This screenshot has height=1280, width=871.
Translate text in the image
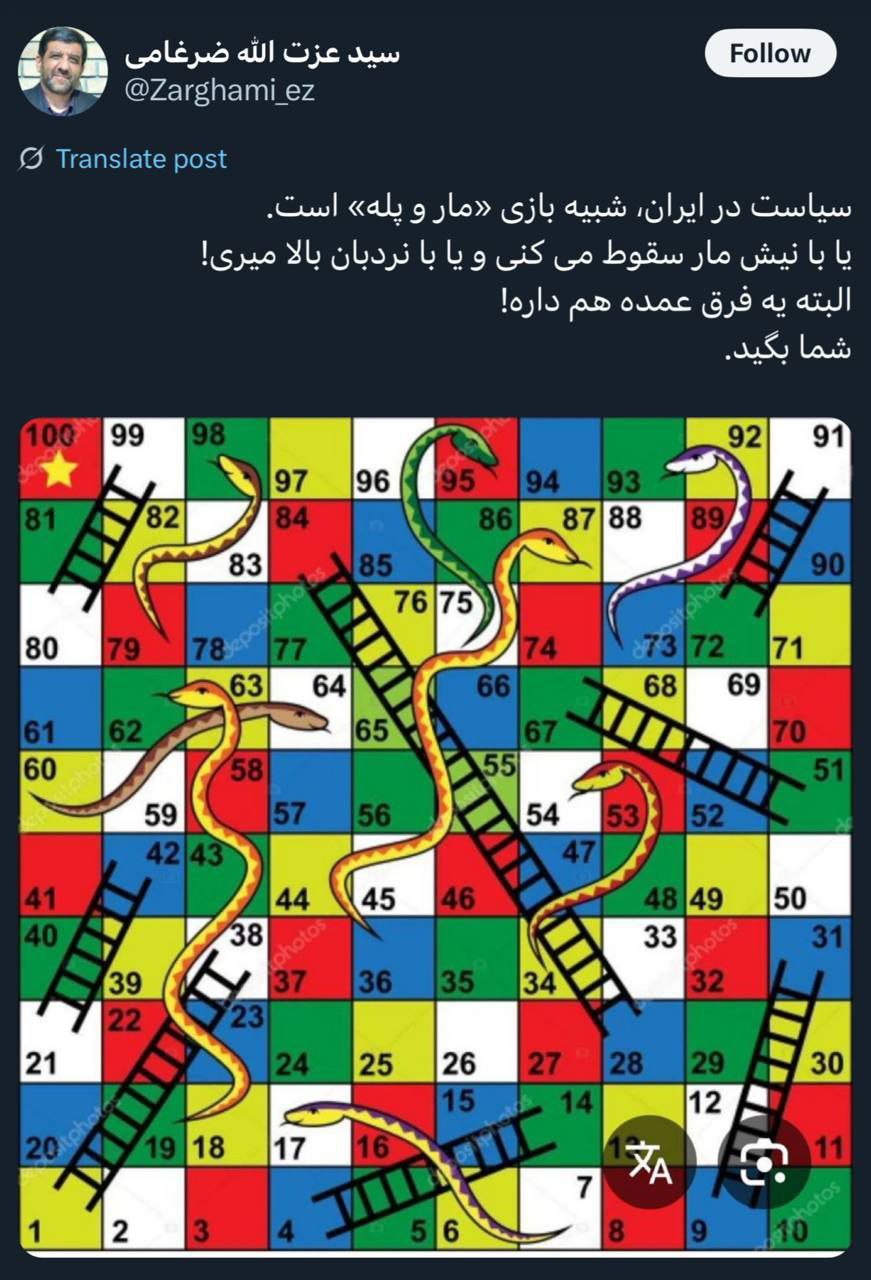click(649, 1163)
